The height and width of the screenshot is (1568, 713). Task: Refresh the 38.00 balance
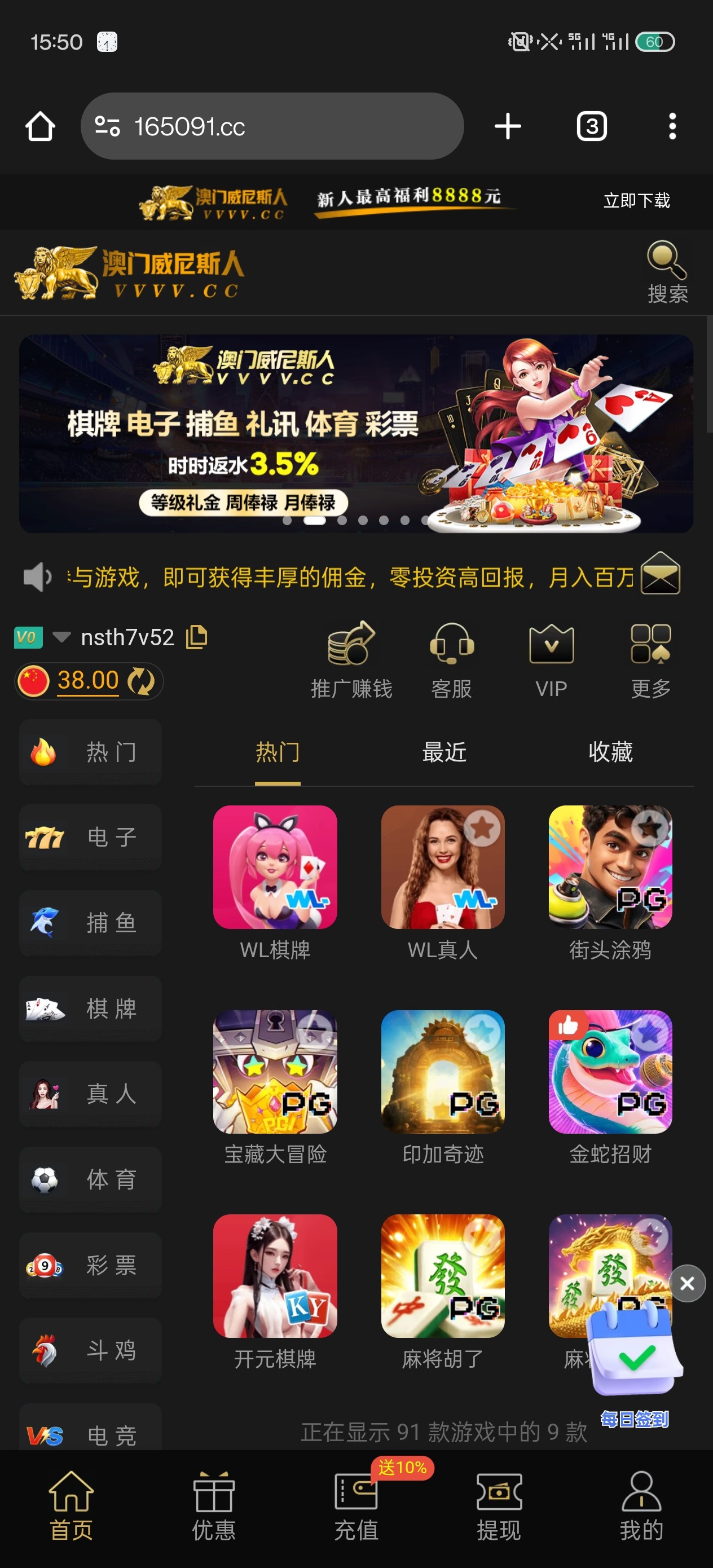[141, 681]
